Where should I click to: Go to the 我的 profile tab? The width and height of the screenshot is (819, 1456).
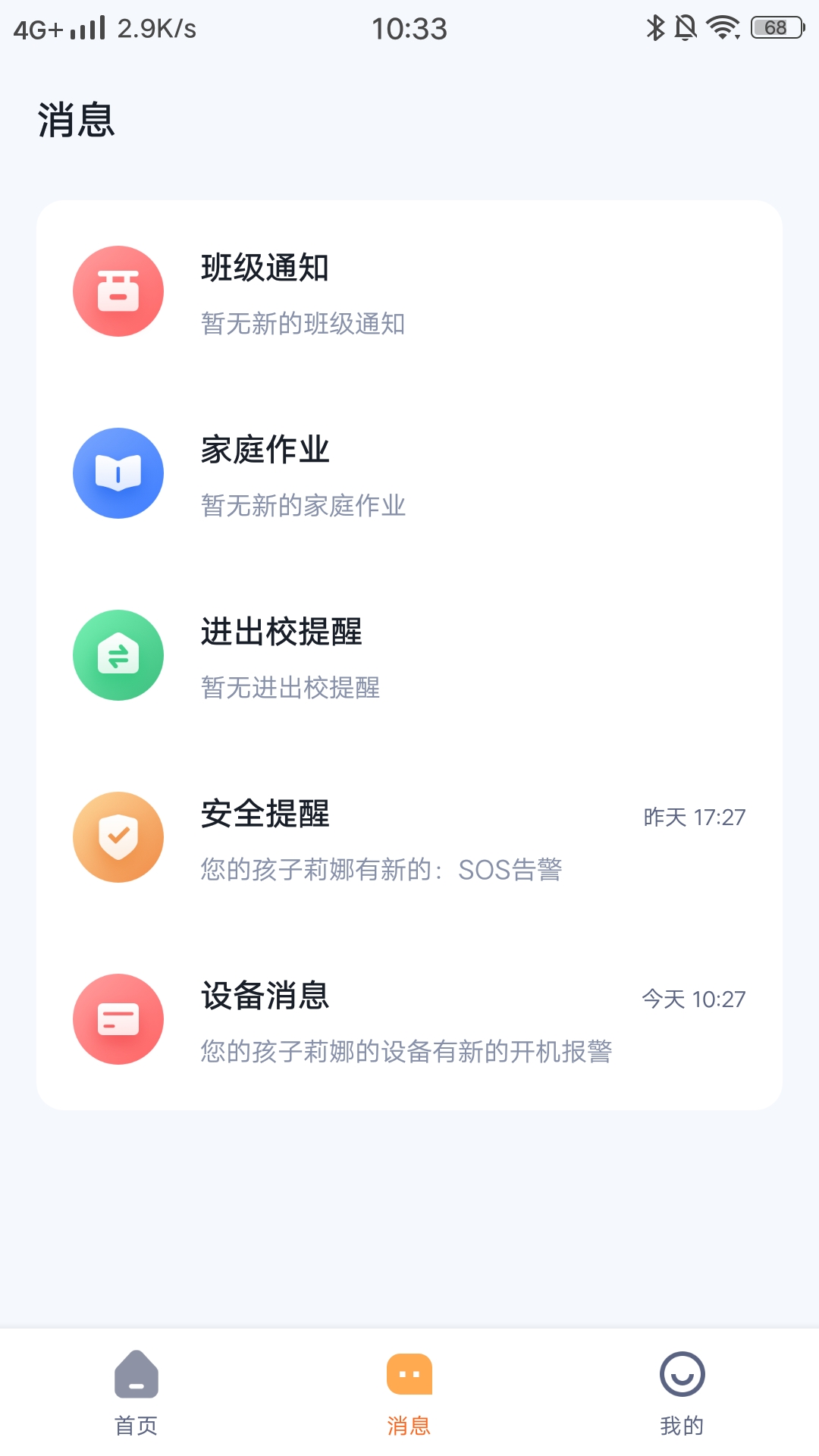pos(682,1393)
